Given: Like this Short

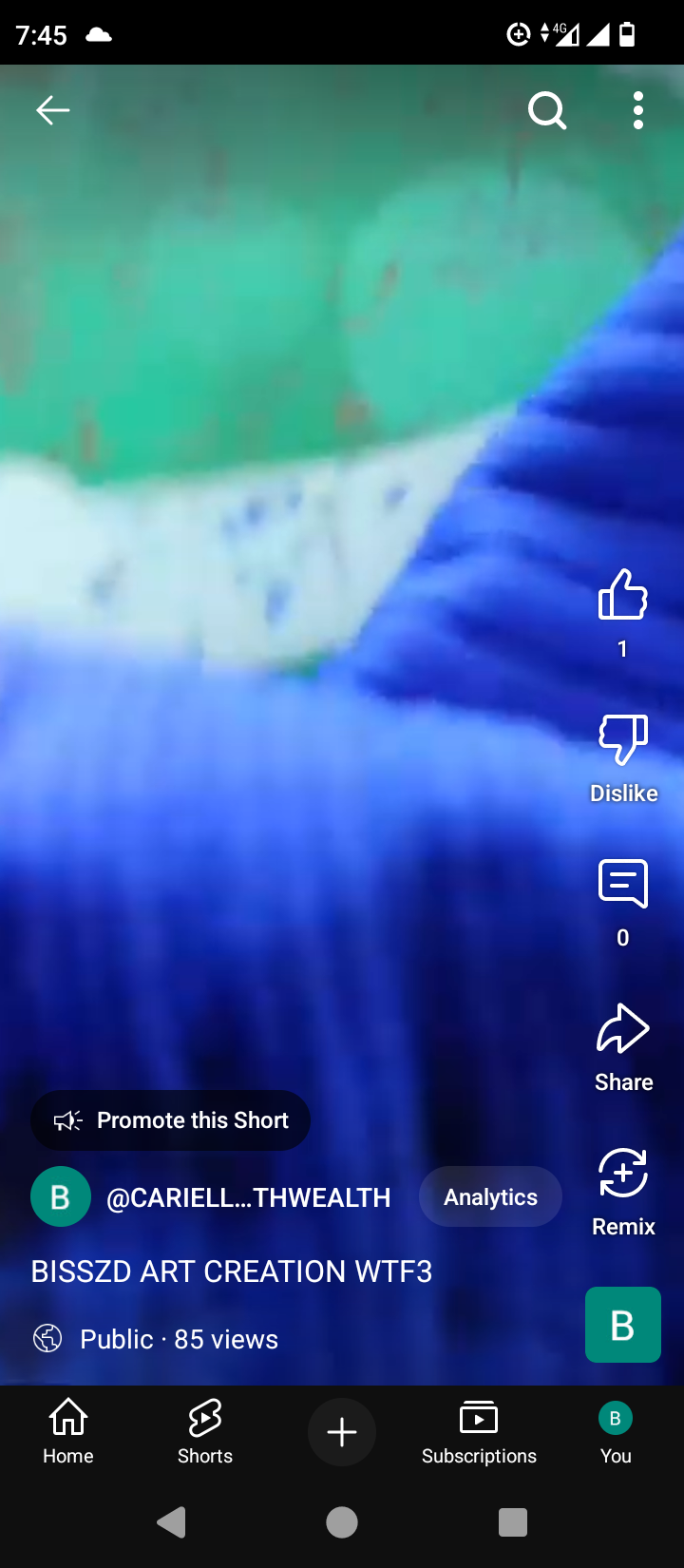Looking at the screenshot, I should [623, 597].
